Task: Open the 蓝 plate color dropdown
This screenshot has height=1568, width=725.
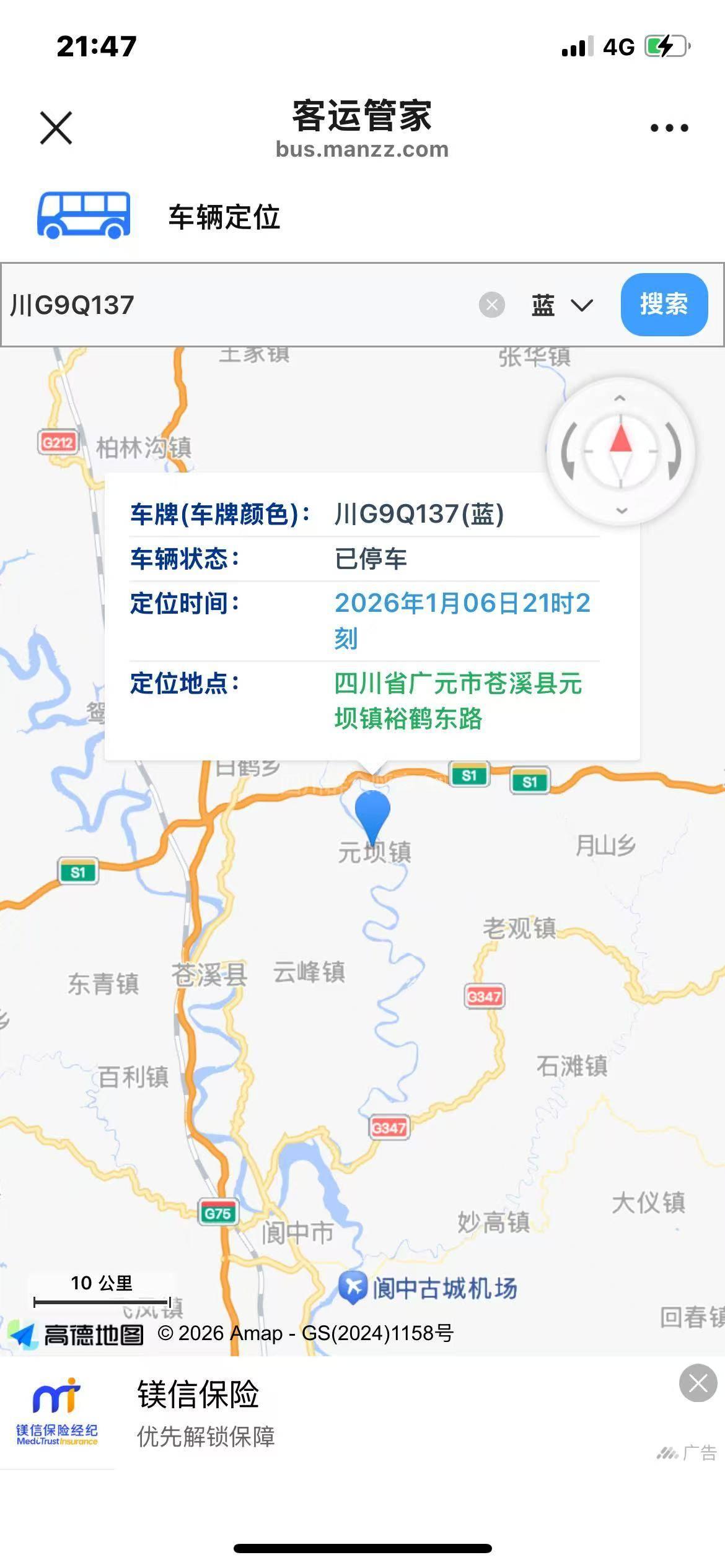Action: click(561, 305)
